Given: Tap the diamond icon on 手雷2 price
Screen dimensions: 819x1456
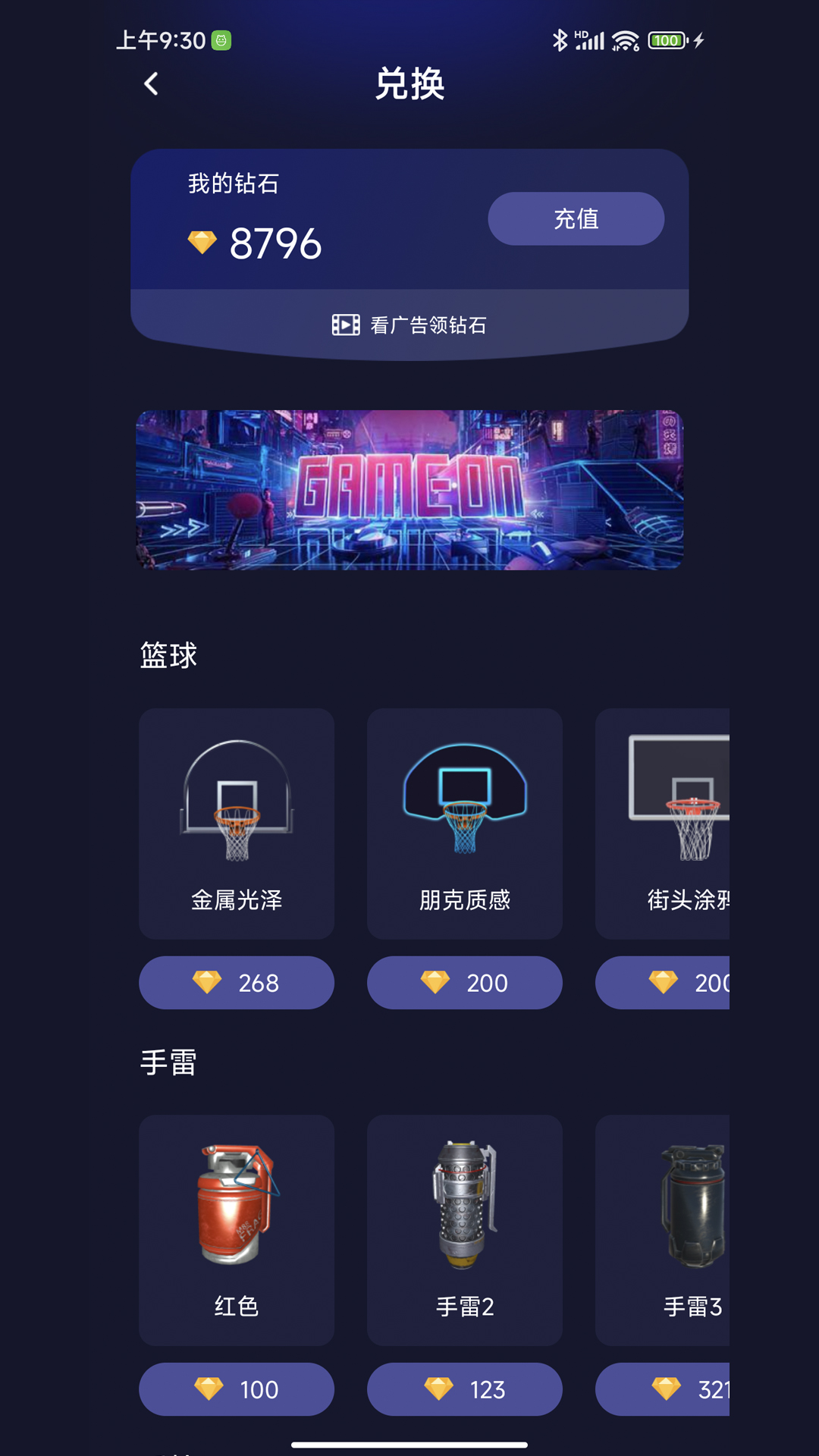Looking at the screenshot, I should click(x=437, y=1389).
